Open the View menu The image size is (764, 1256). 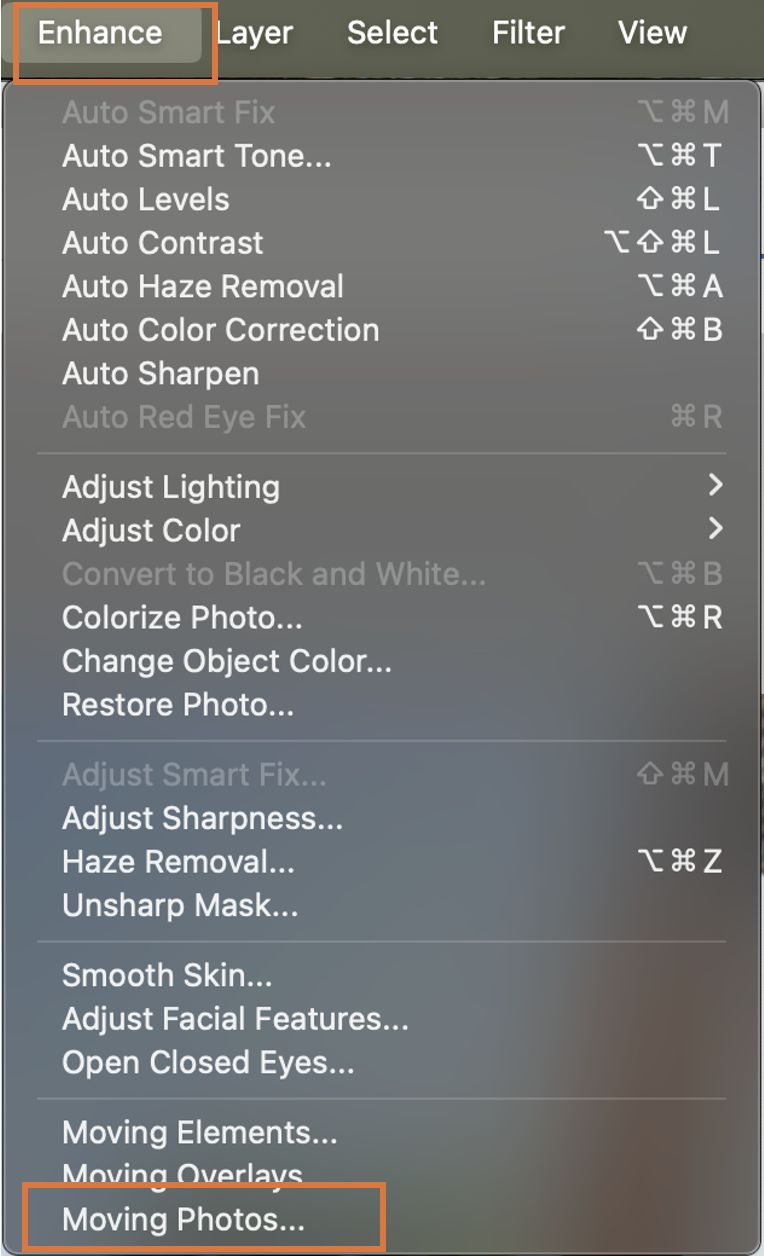coord(652,33)
